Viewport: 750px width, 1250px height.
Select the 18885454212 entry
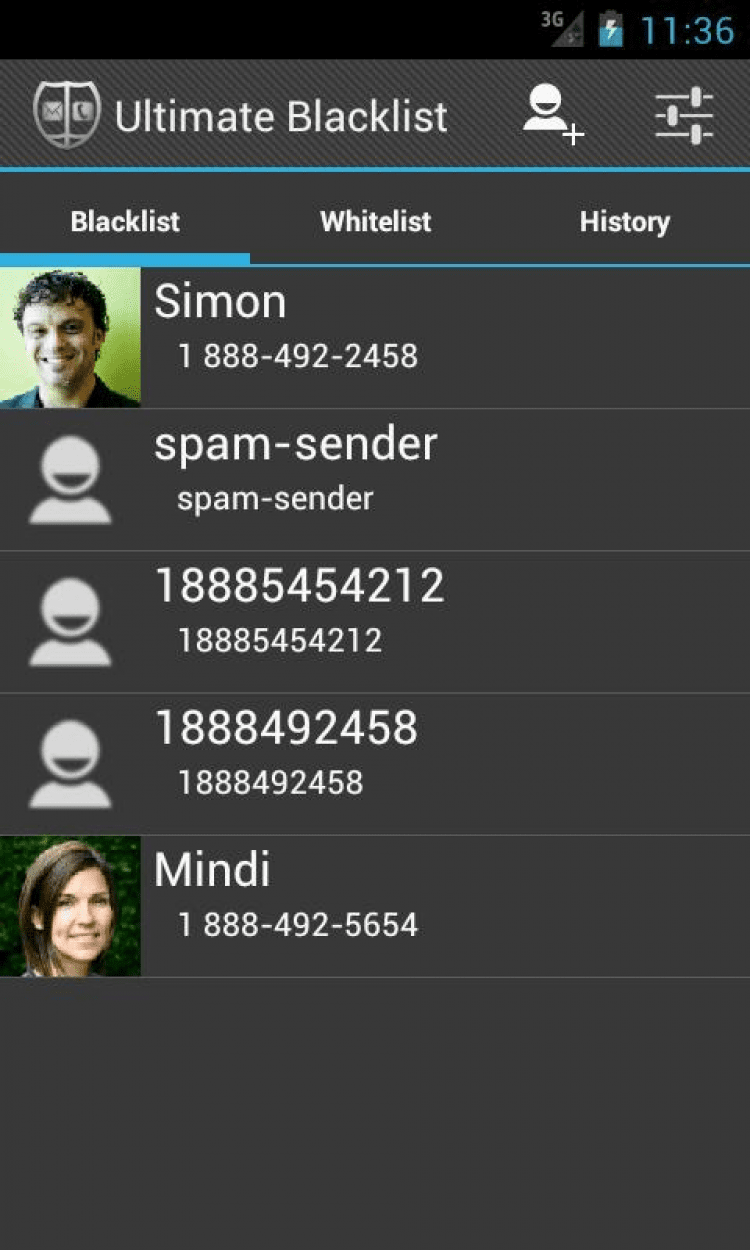click(375, 621)
